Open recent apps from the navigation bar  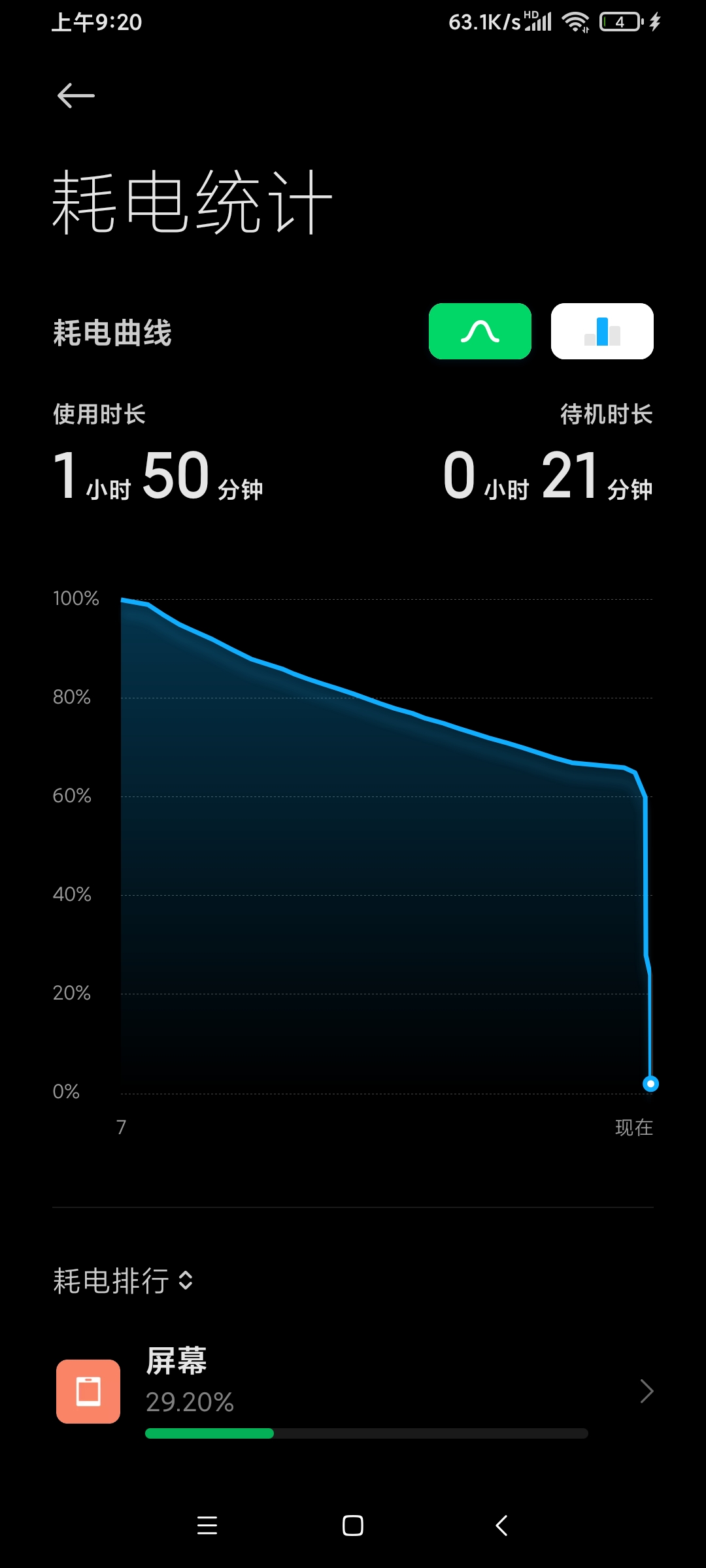(207, 1526)
